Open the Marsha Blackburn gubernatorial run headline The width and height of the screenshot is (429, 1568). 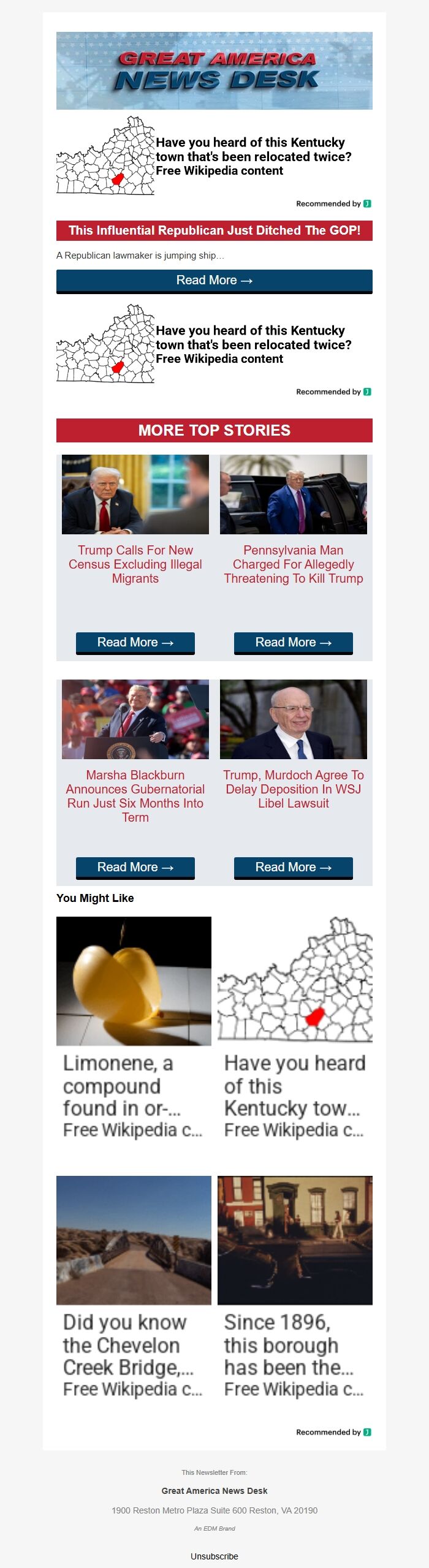point(135,795)
